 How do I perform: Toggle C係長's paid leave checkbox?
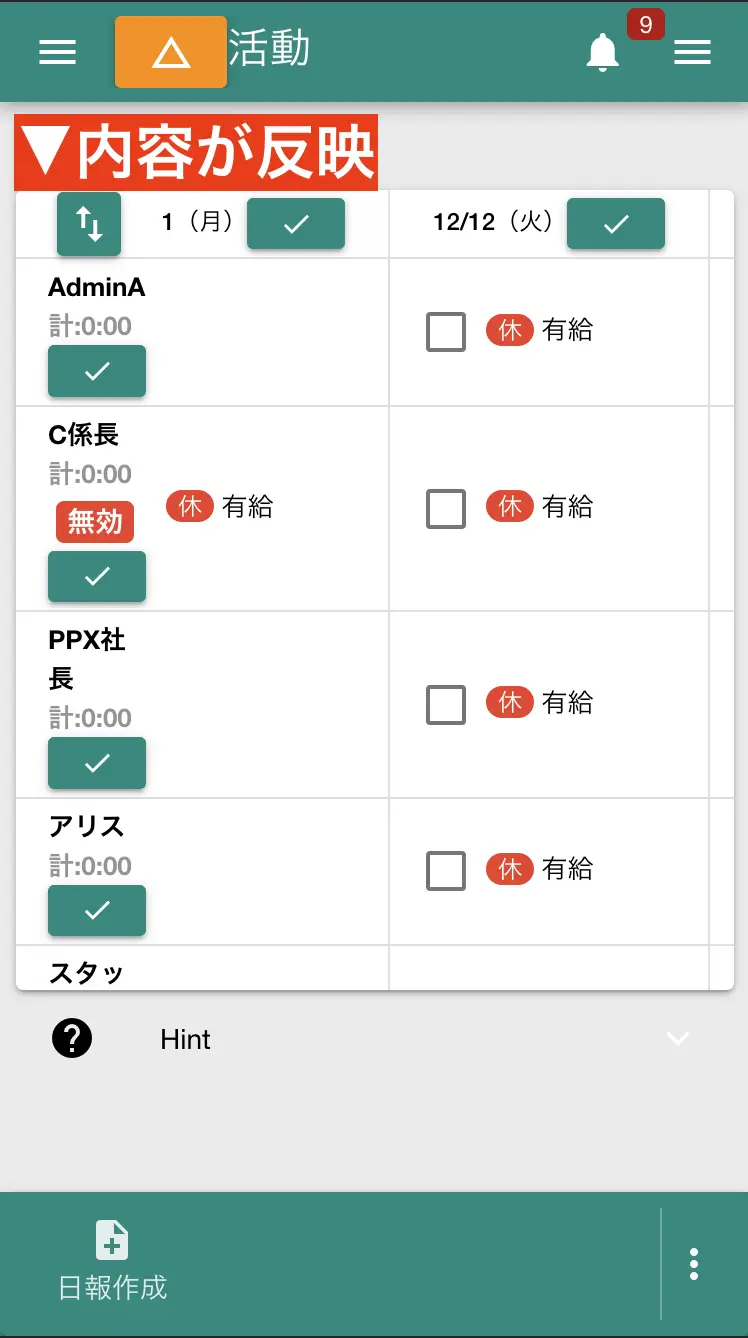tap(444, 508)
